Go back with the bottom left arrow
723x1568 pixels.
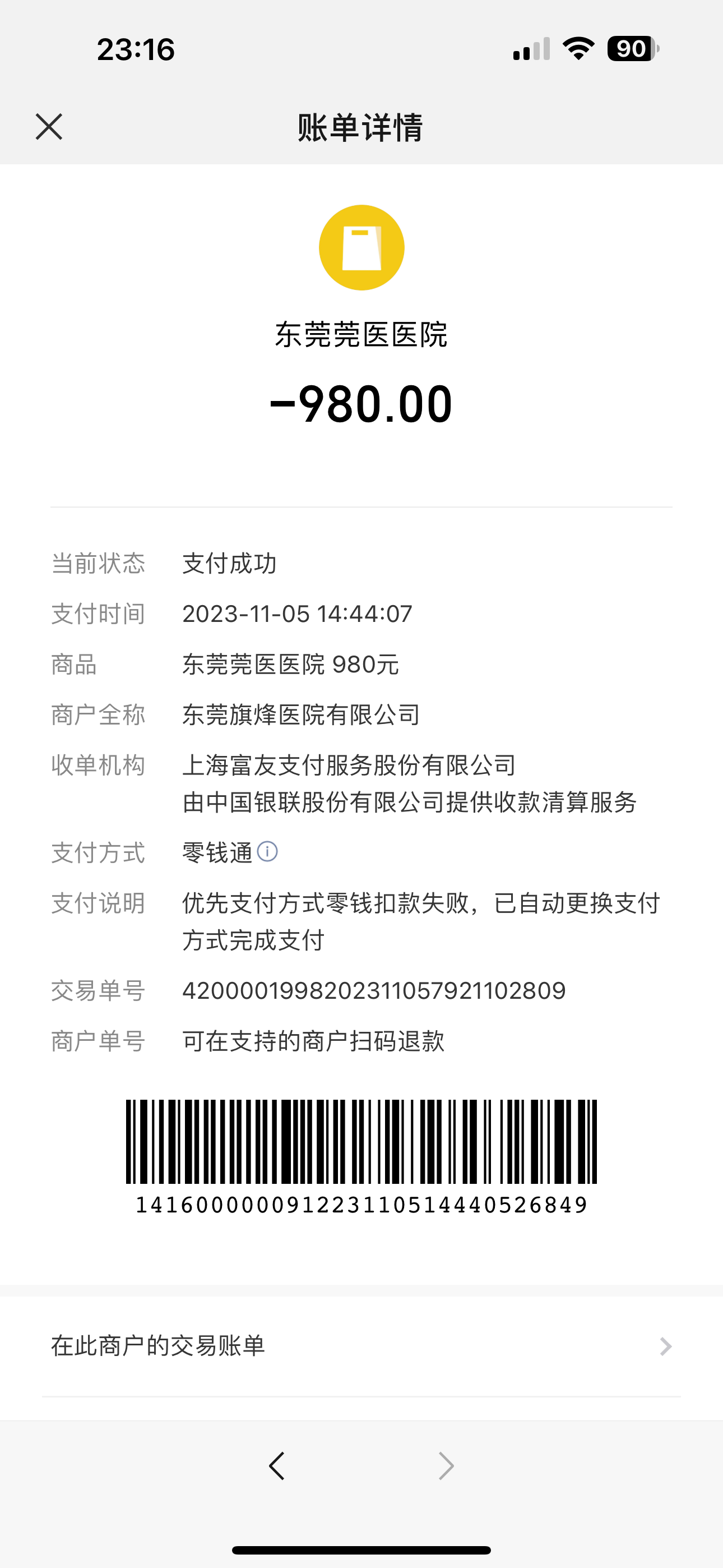[277, 1466]
